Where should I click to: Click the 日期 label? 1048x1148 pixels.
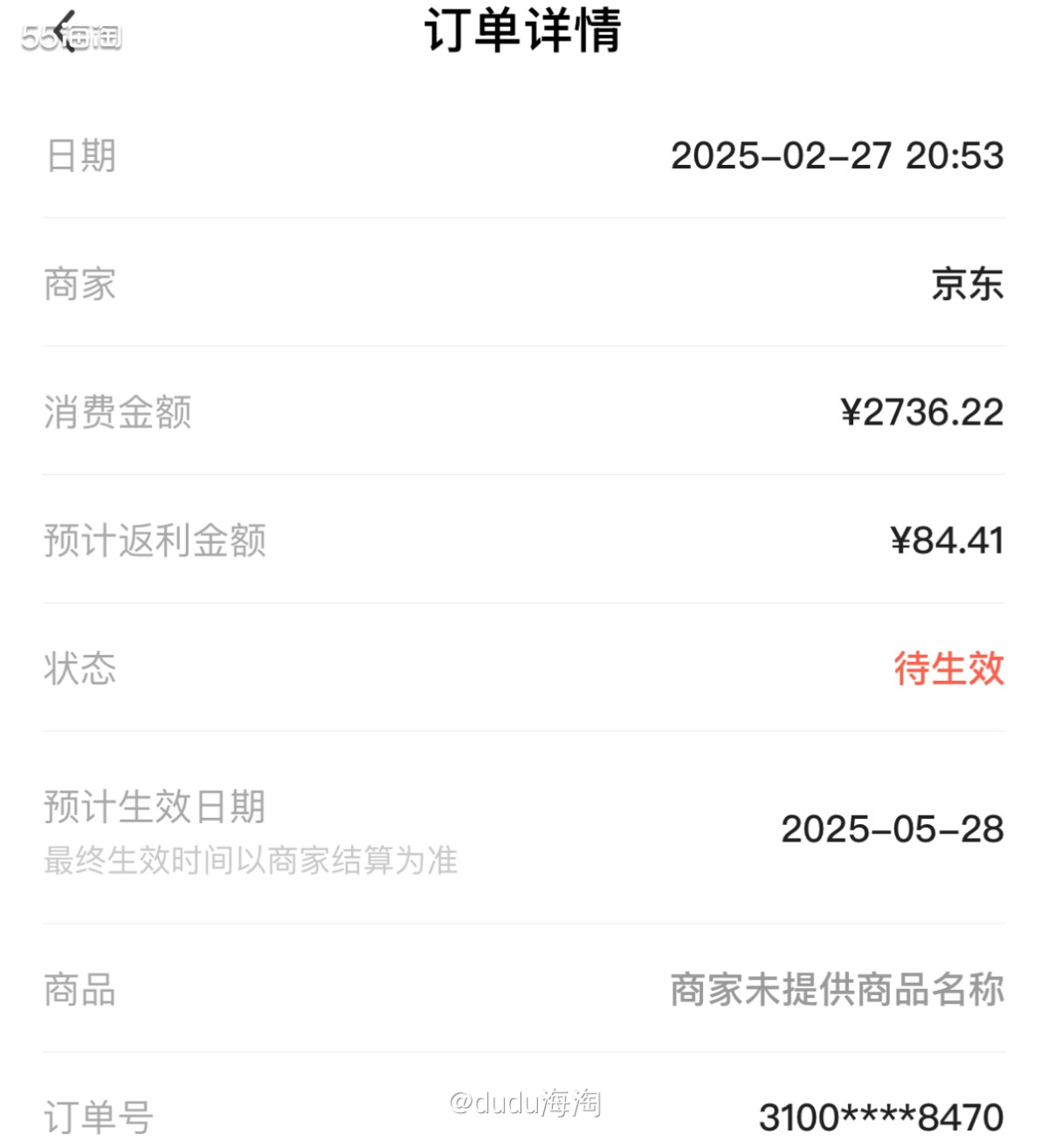79,155
